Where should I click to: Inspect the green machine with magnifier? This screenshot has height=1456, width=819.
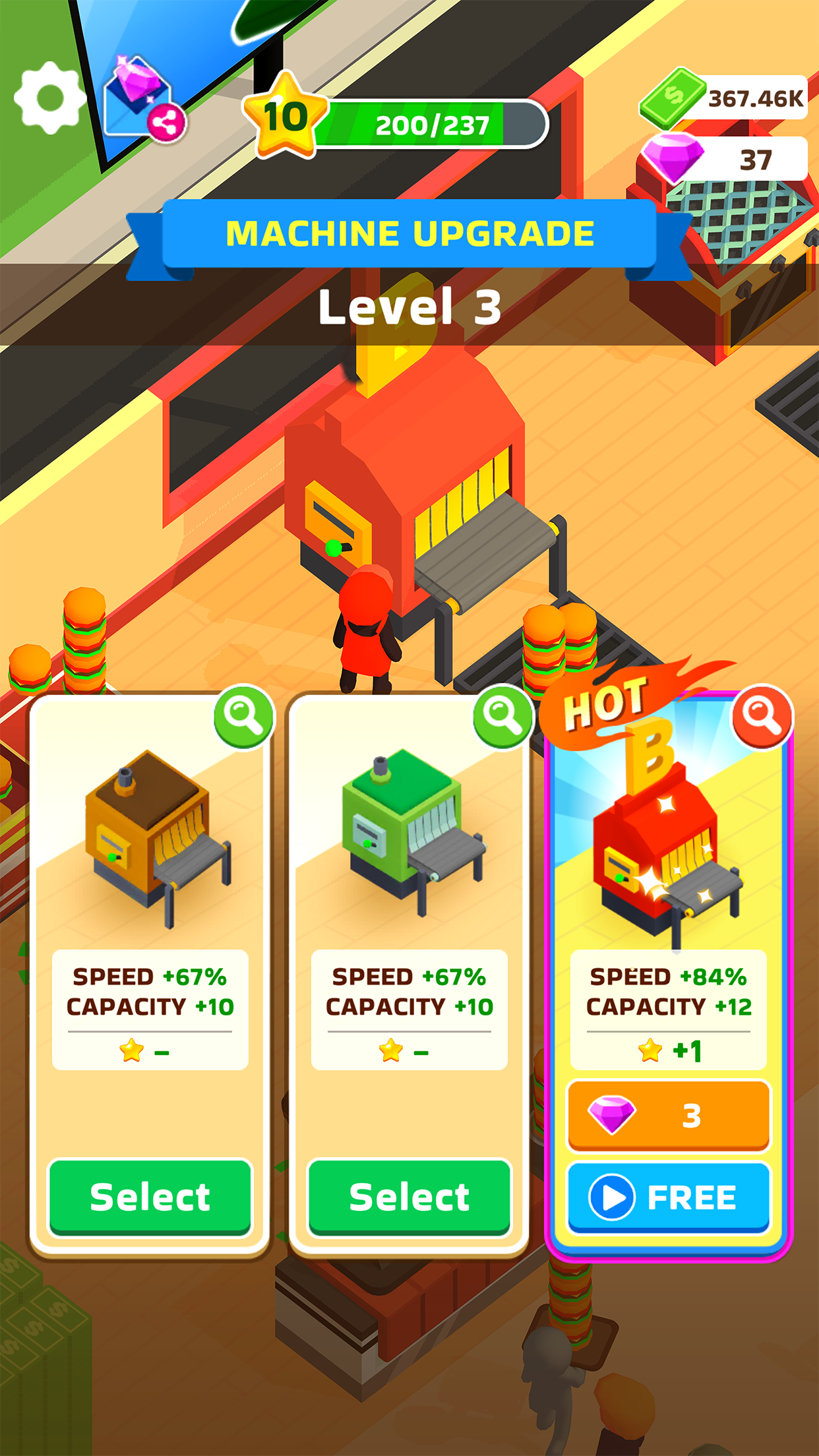[x=502, y=716]
